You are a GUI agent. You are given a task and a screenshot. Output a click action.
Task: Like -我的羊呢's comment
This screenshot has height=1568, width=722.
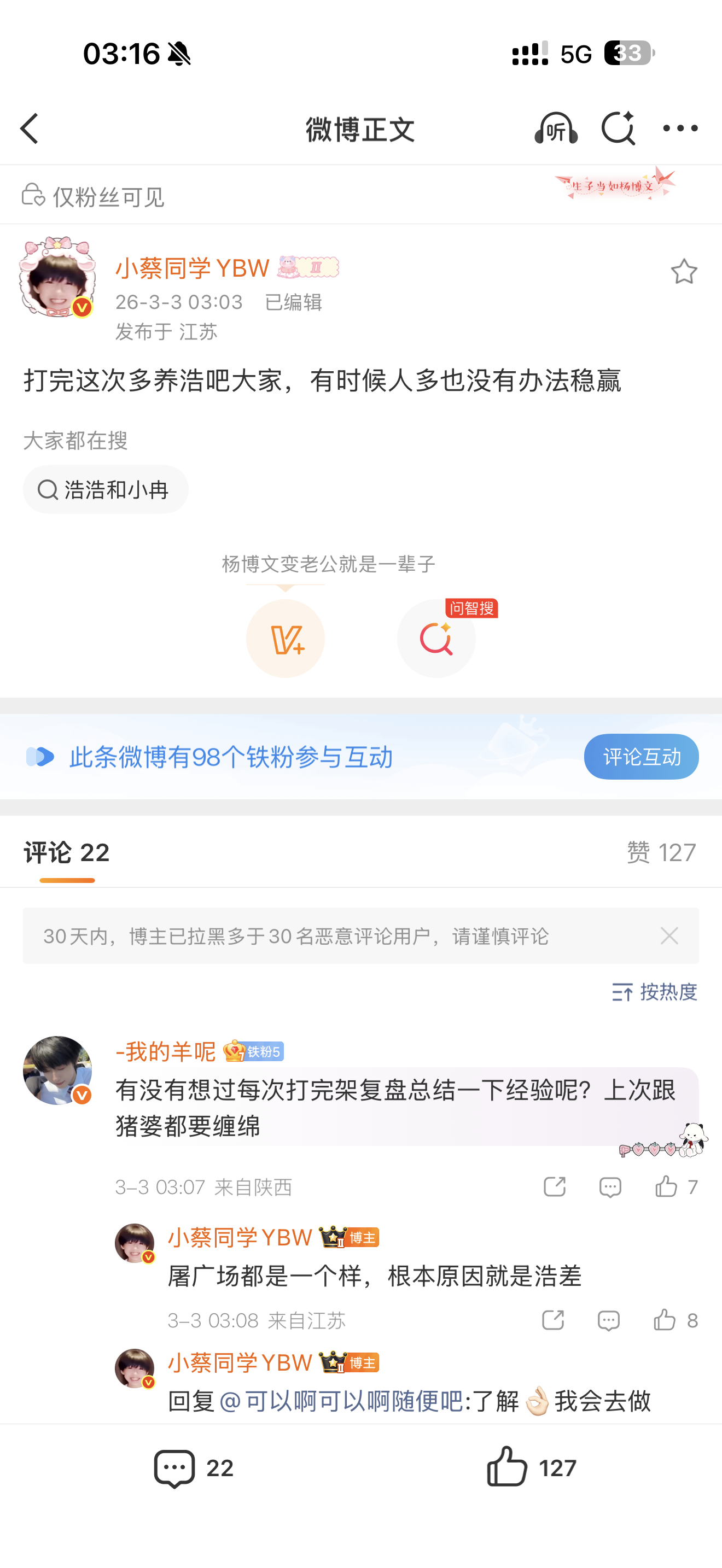667,1187
